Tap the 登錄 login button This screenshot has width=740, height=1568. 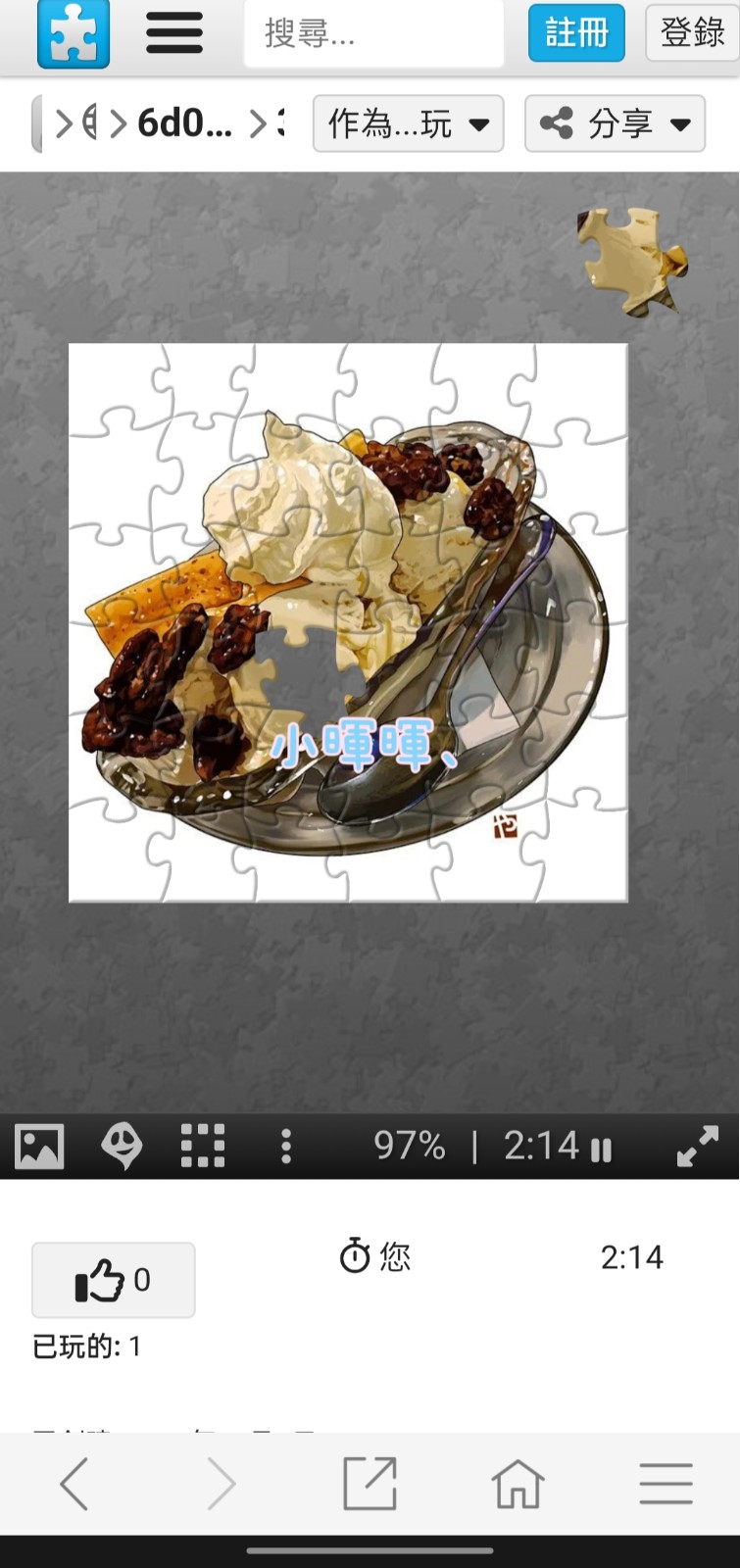click(692, 34)
